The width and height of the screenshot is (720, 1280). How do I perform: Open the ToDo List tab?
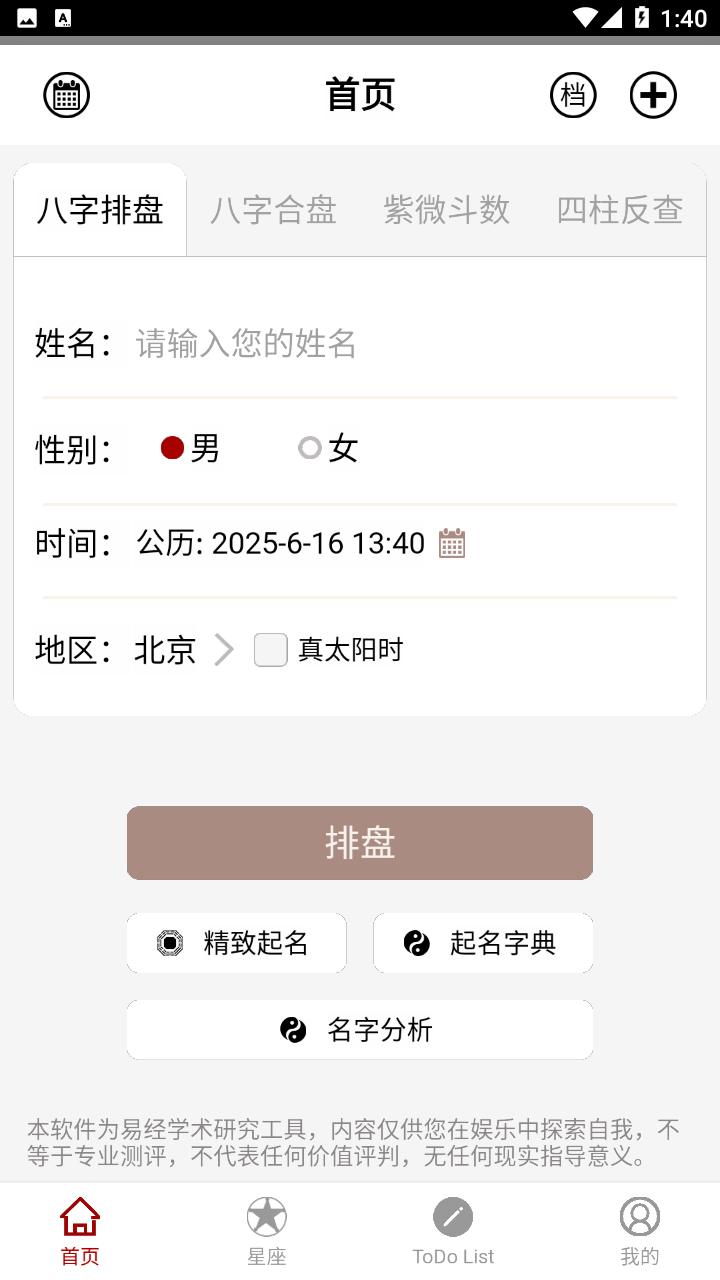[x=453, y=1230]
